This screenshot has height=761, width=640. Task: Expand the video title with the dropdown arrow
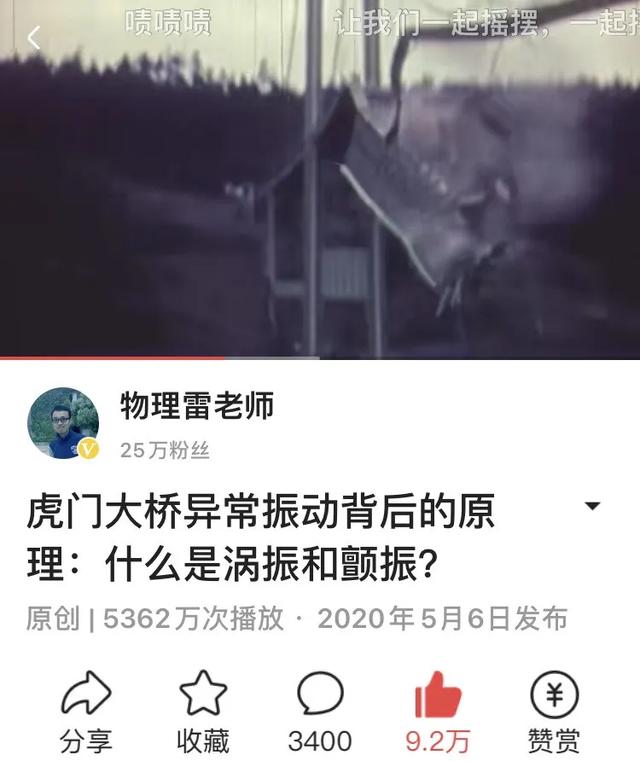592,506
